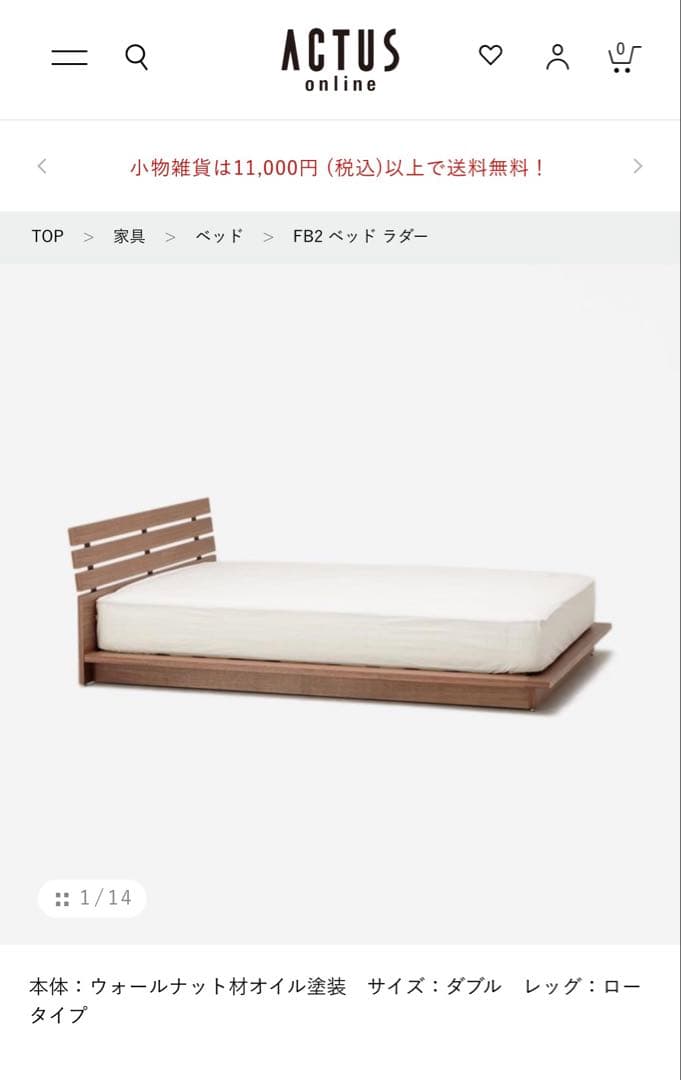Go to ACTUS online home logo

340,59
